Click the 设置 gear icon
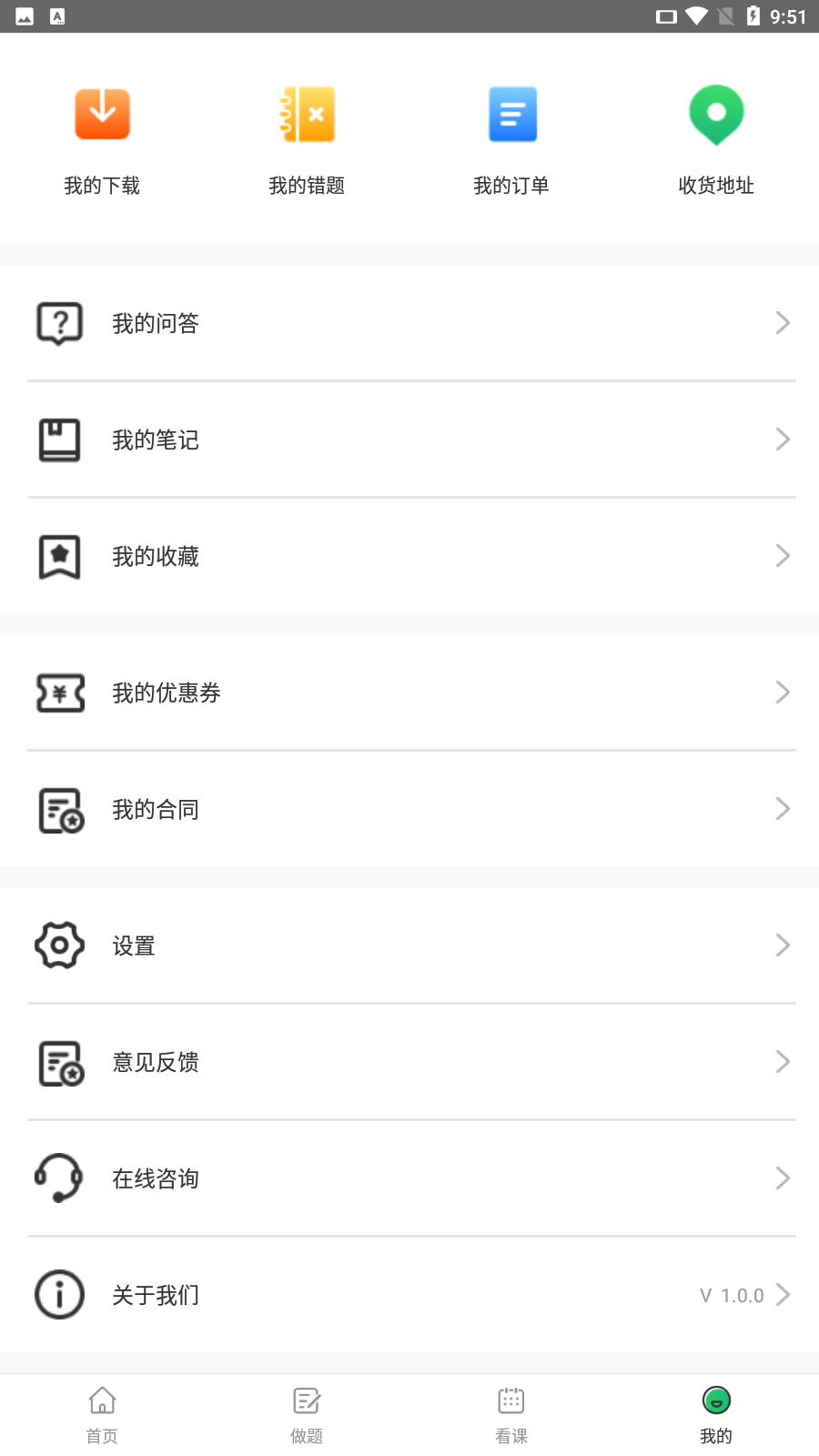The width and height of the screenshot is (819, 1456). click(59, 945)
